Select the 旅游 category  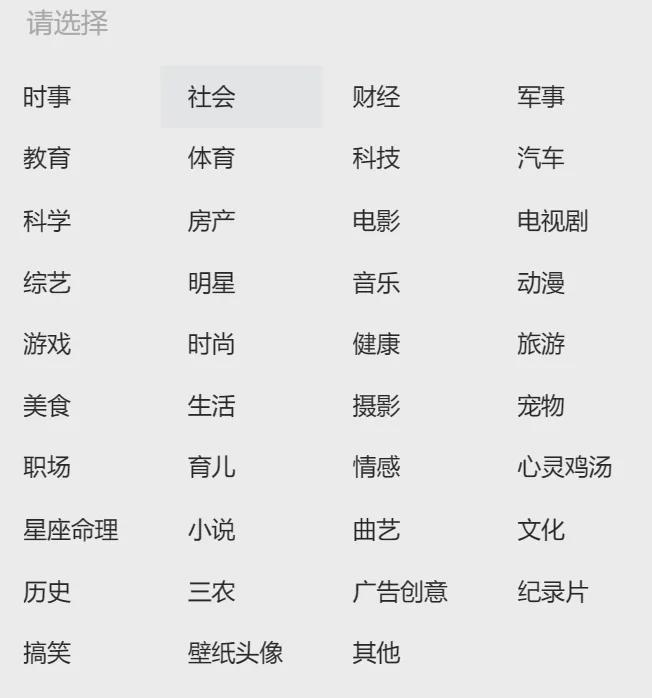(x=541, y=345)
